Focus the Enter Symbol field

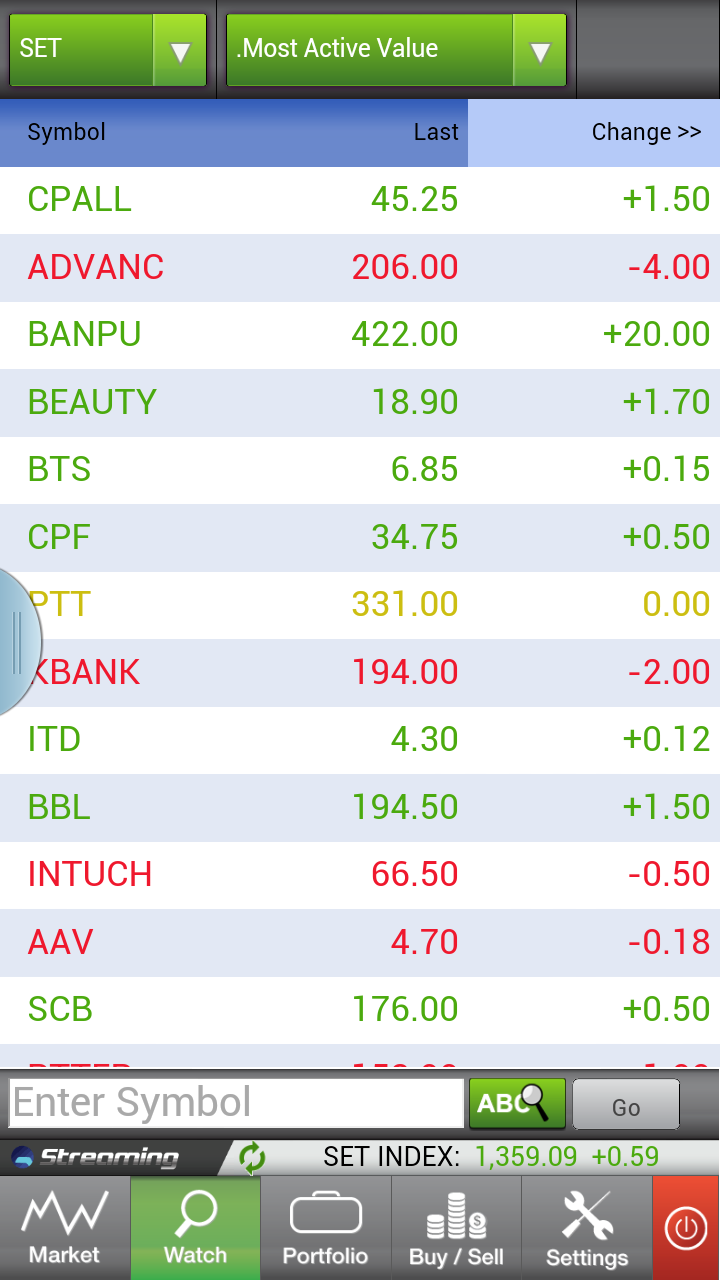point(237,1103)
